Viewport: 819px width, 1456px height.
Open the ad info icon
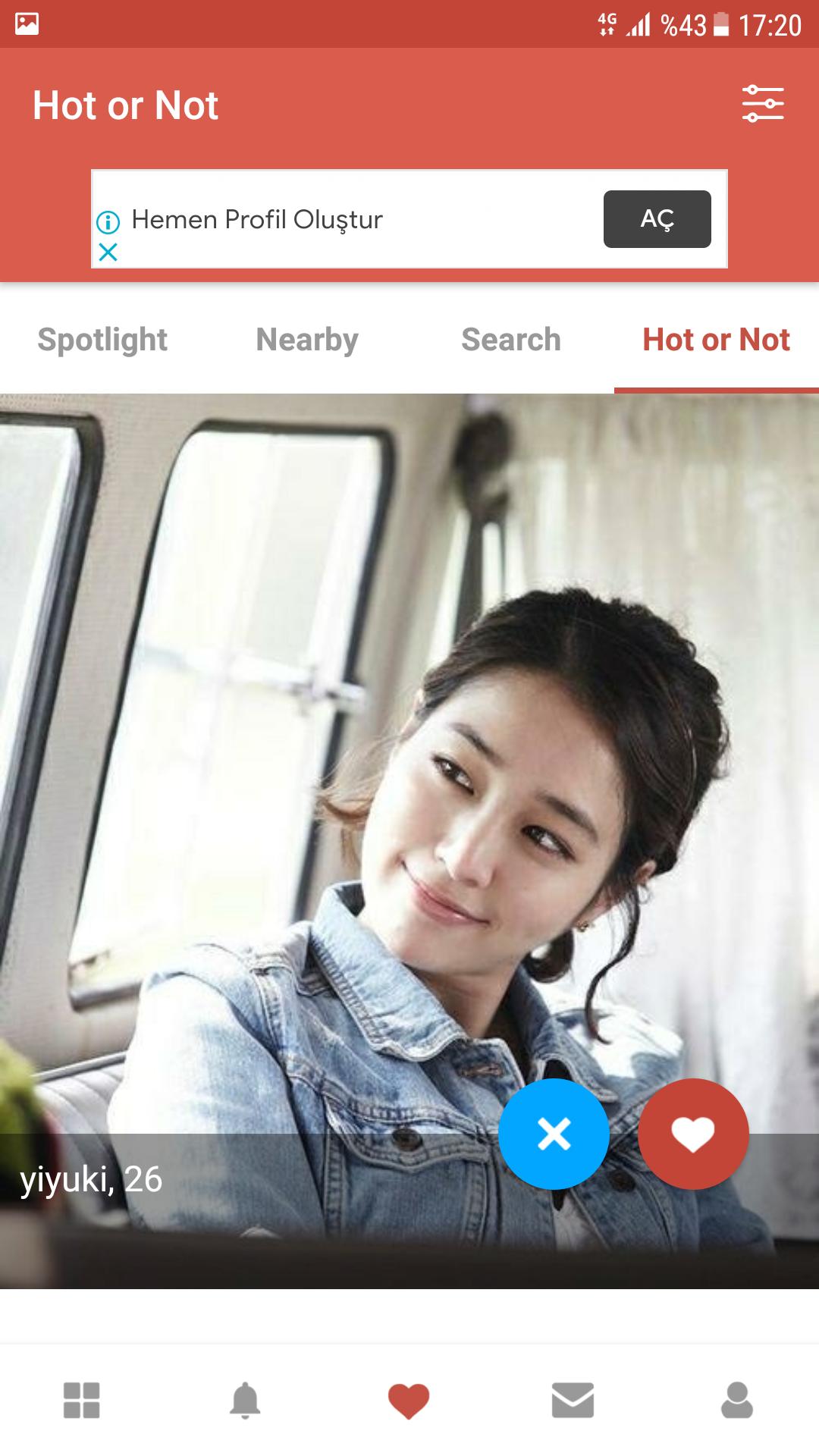[108, 222]
